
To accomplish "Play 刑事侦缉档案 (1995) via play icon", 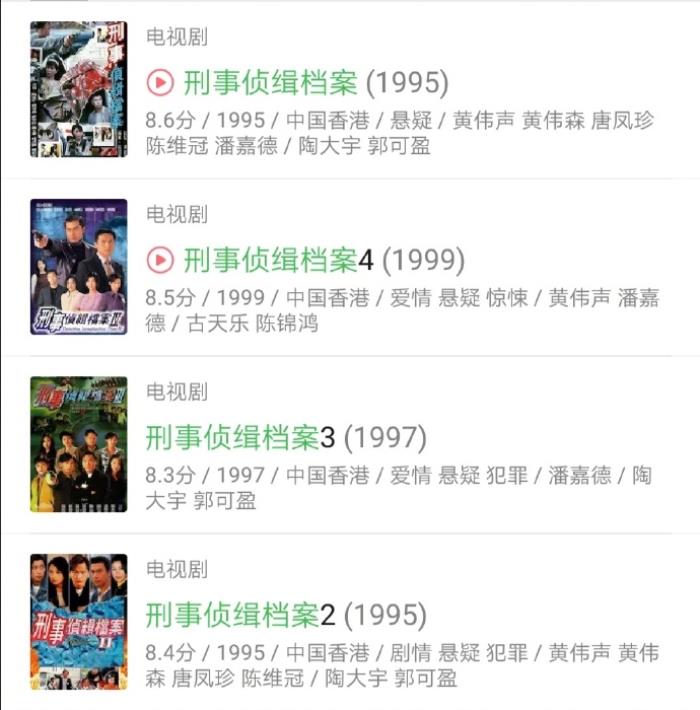I will (x=160, y=82).
